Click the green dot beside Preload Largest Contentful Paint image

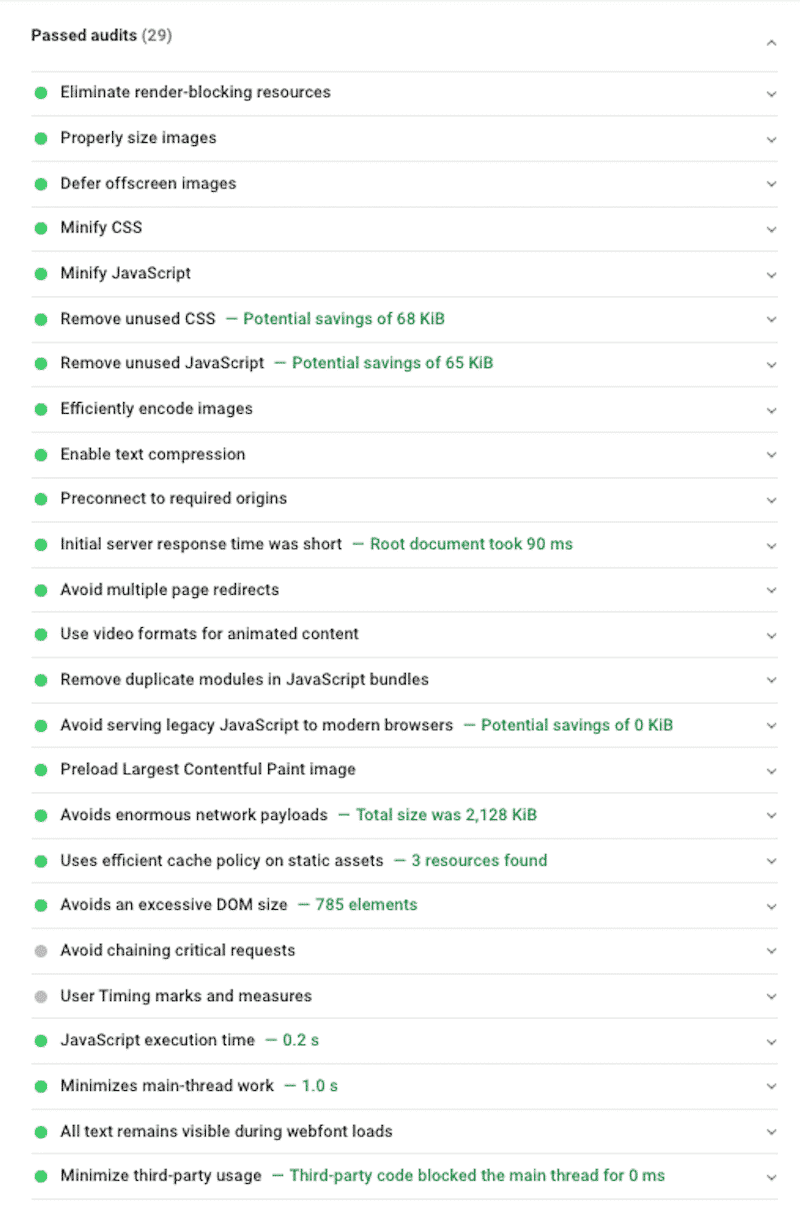40,770
